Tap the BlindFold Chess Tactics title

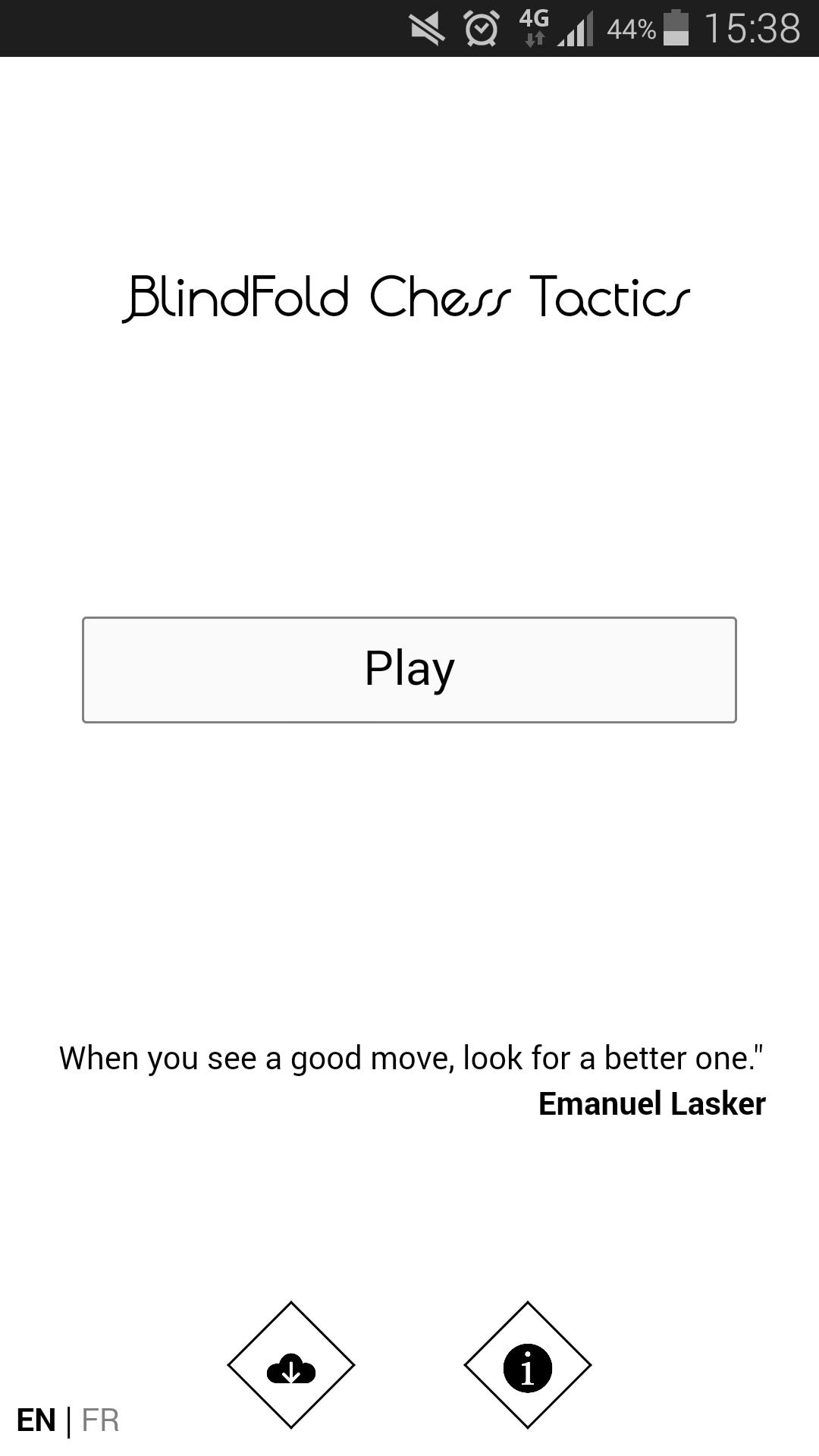pos(409,297)
